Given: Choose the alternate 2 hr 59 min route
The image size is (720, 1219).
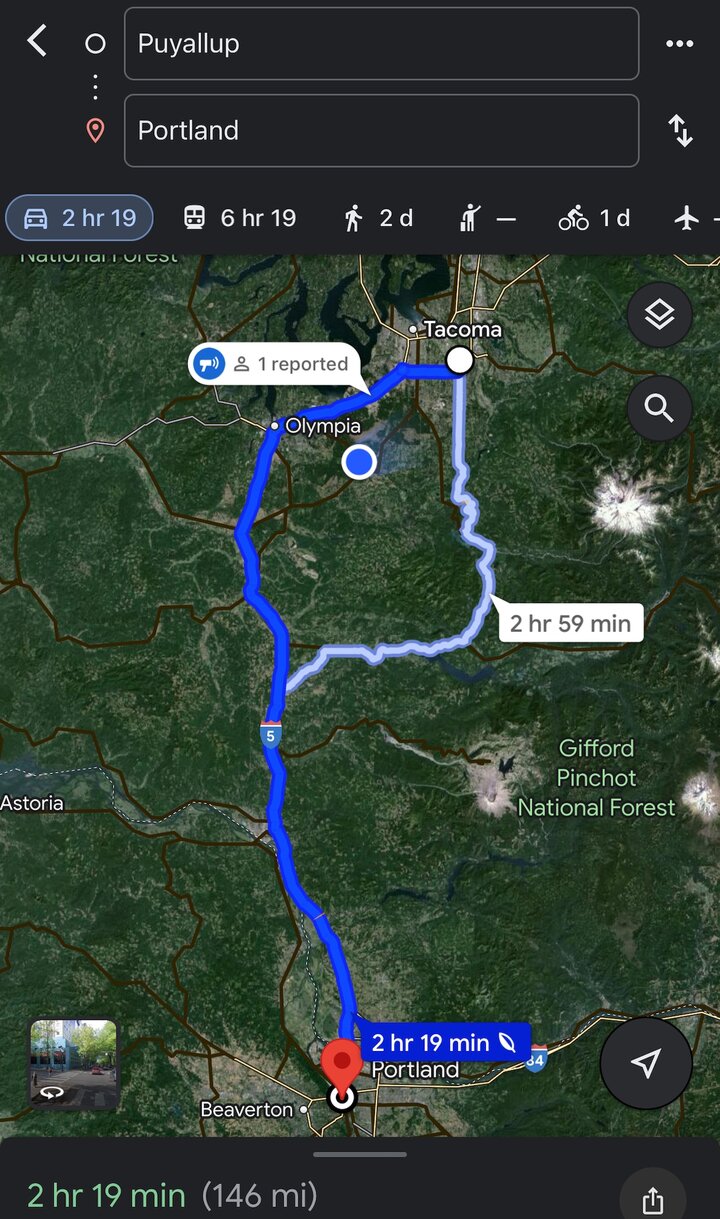Looking at the screenshot, I should point(570,624).
